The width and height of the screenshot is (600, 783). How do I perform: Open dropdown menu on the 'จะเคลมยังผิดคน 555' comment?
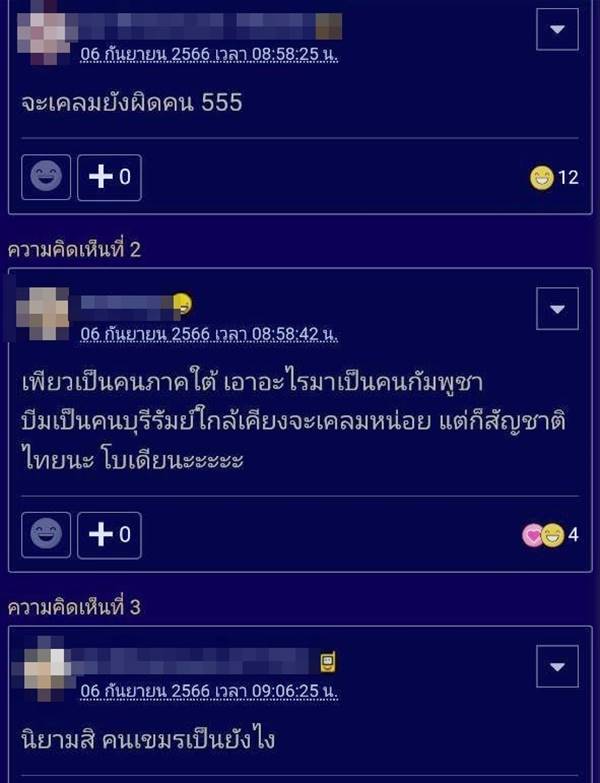pos(557,30)
